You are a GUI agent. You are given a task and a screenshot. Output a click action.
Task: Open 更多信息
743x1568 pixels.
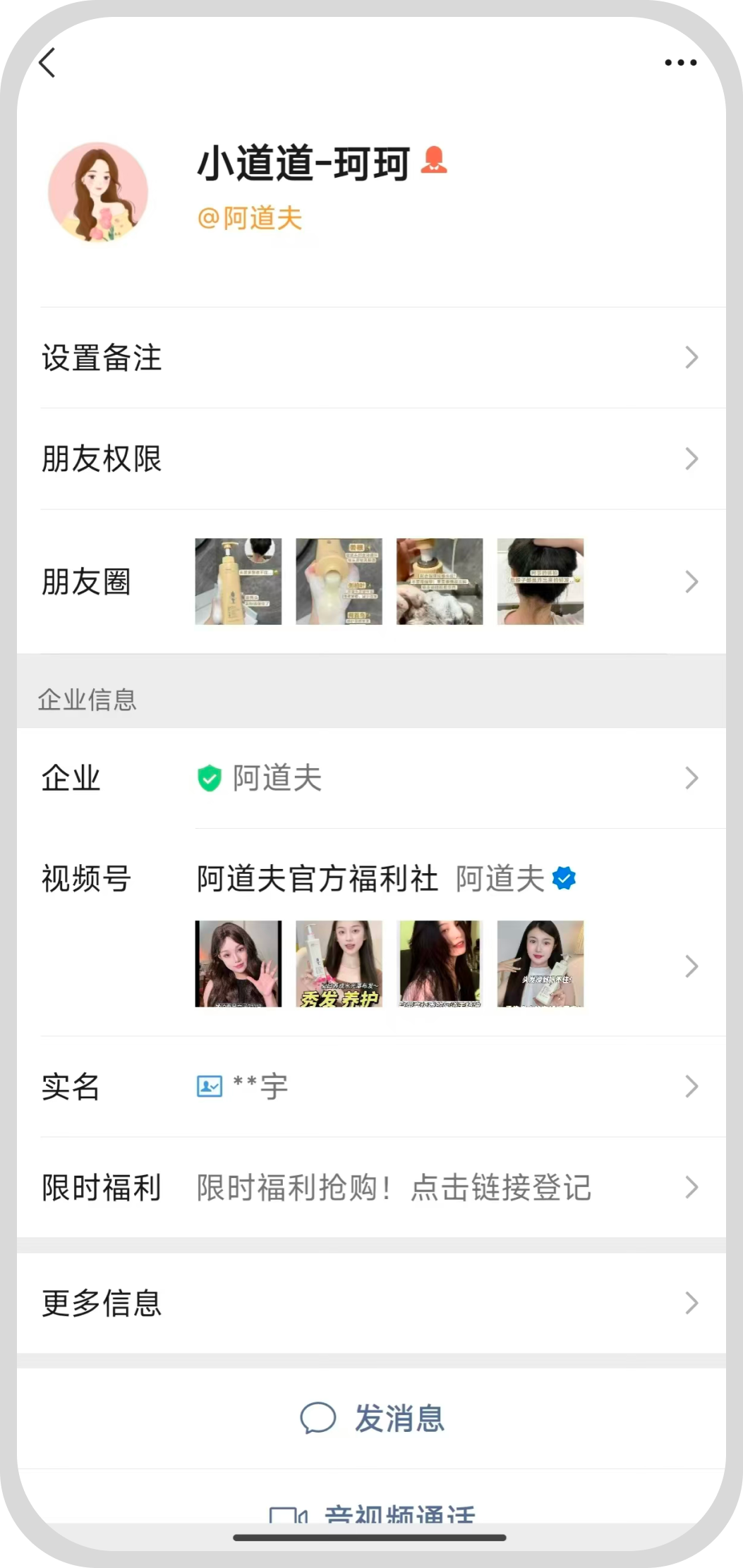371,1303
